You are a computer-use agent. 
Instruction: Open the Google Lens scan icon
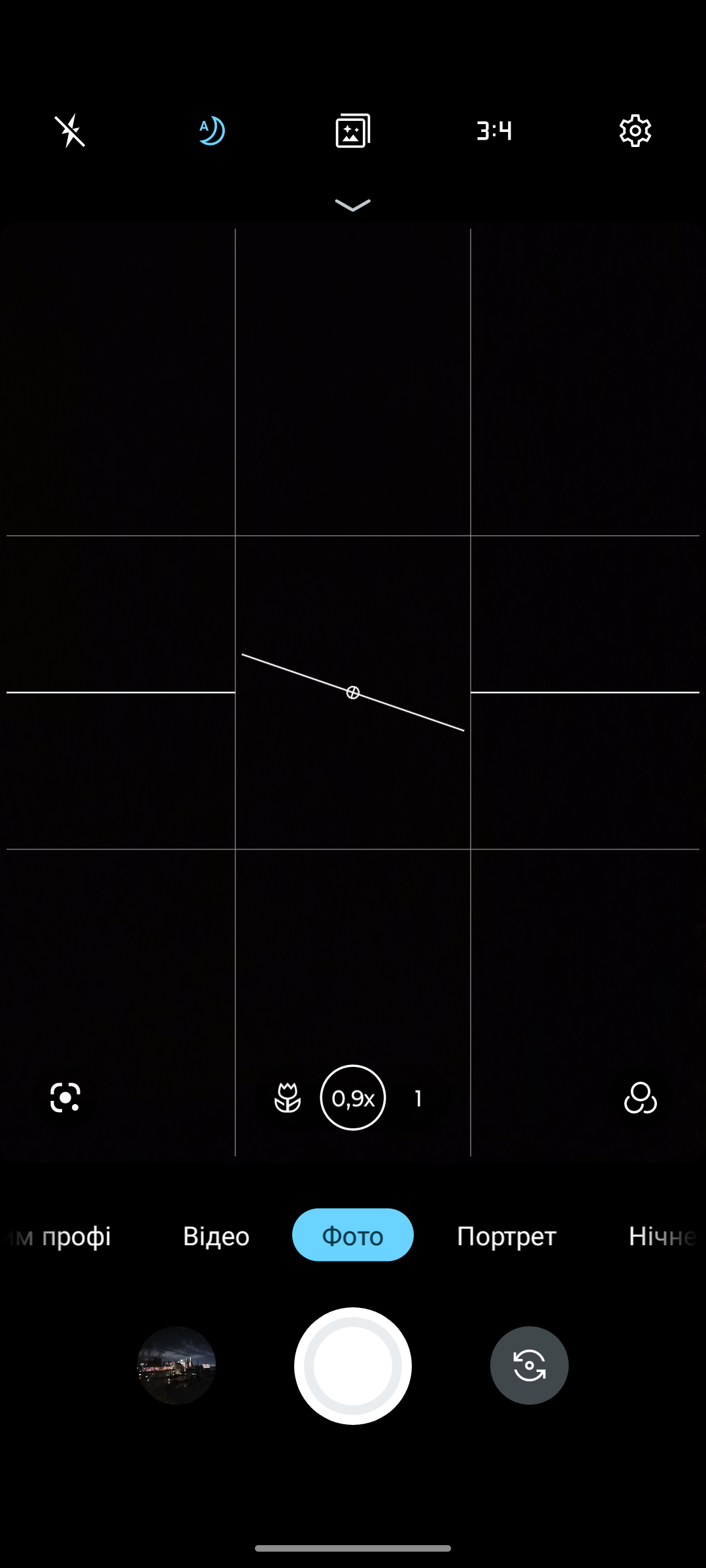pyautogui.click(x=65, y=1098)
